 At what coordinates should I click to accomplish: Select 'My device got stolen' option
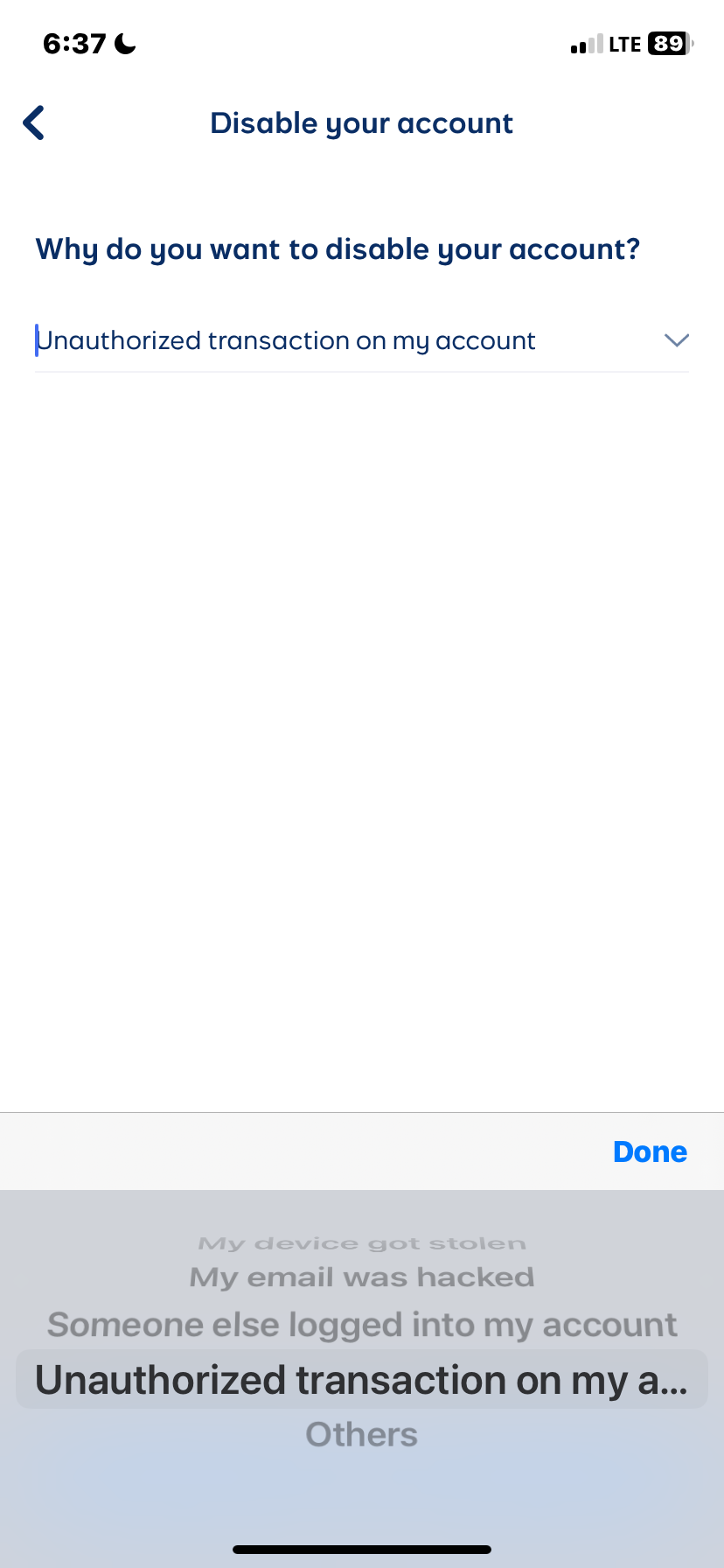click(362, 1243)
